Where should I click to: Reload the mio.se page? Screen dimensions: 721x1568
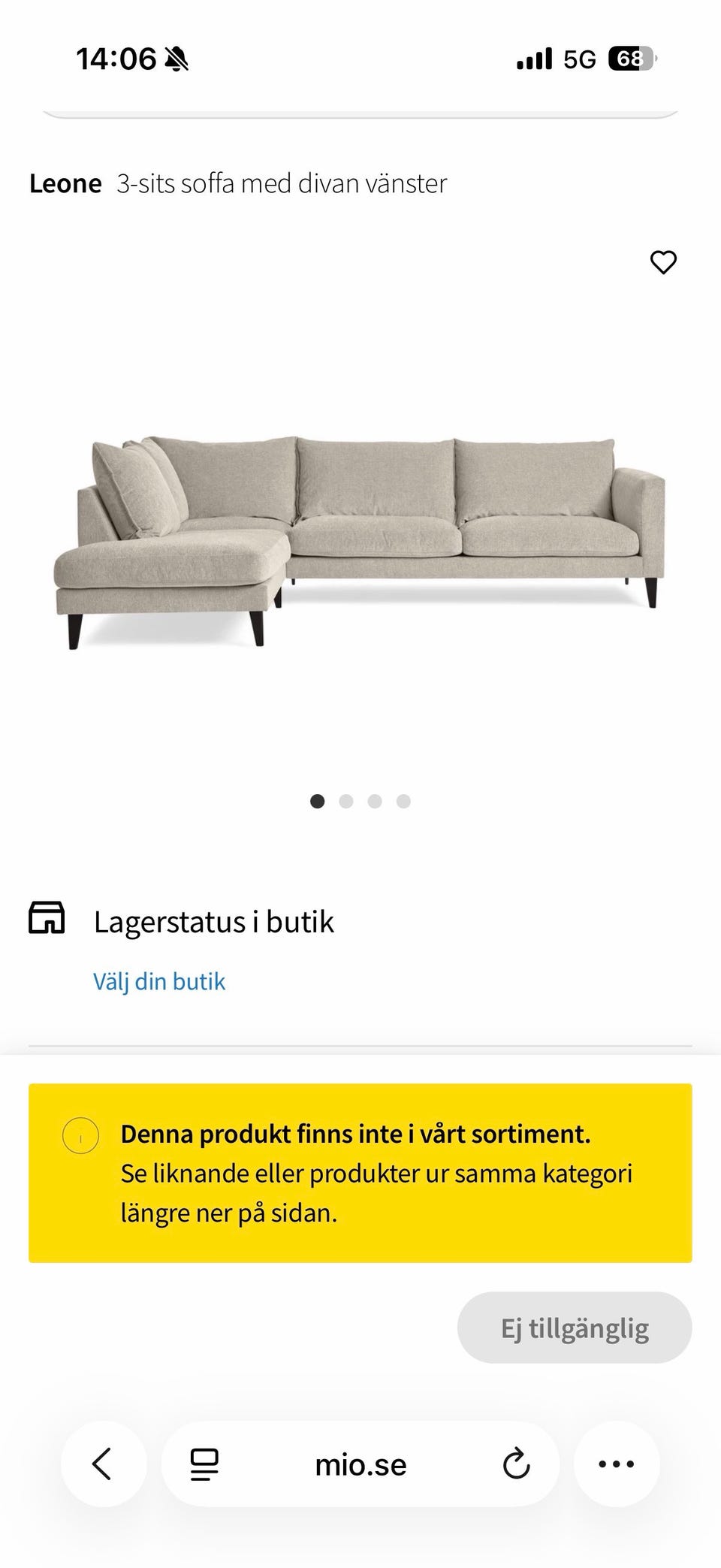(x=516, y=1464)
